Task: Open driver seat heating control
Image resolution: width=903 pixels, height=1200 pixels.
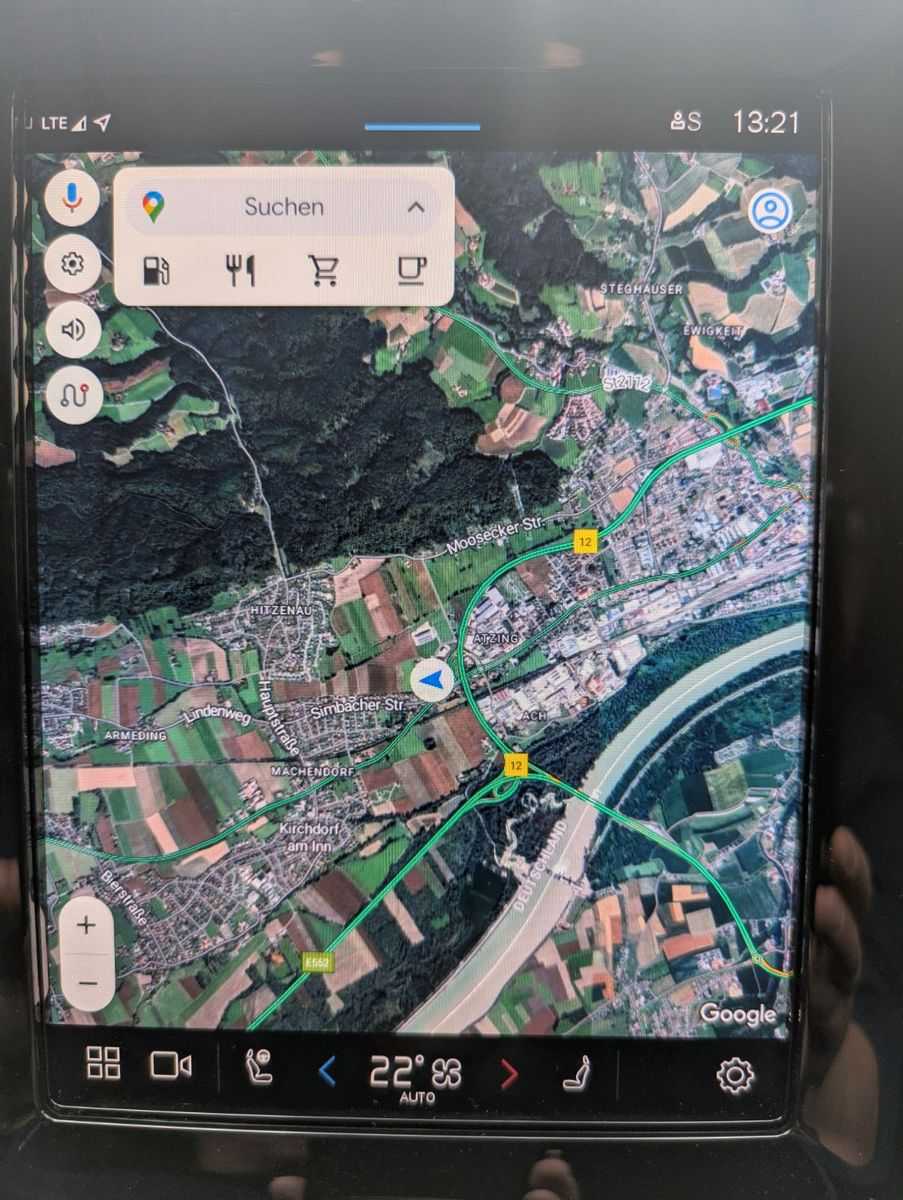Action: pyautogui.click(x=259, y=1068)
